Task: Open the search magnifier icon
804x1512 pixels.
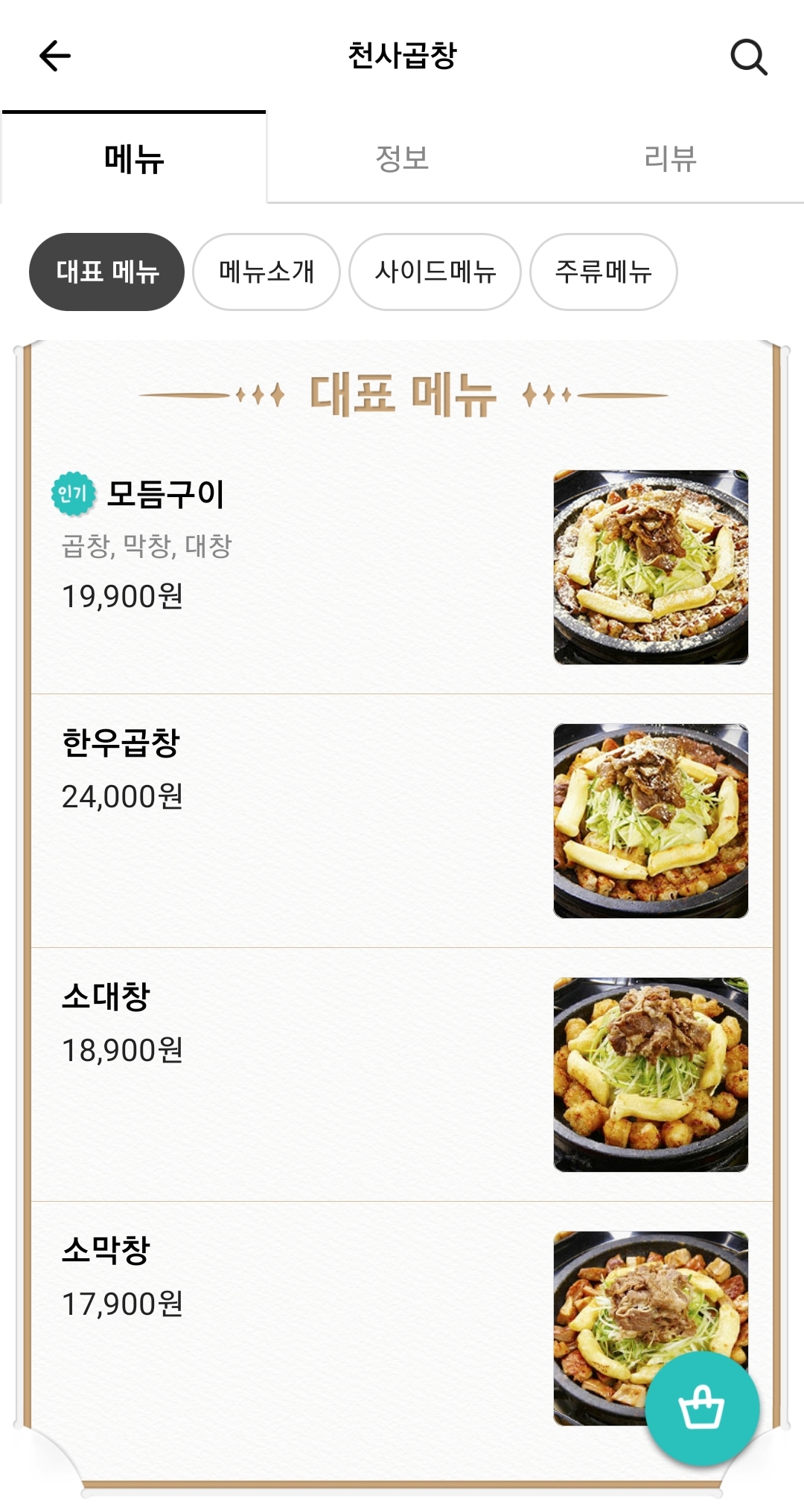Action: tap(748, 57)
